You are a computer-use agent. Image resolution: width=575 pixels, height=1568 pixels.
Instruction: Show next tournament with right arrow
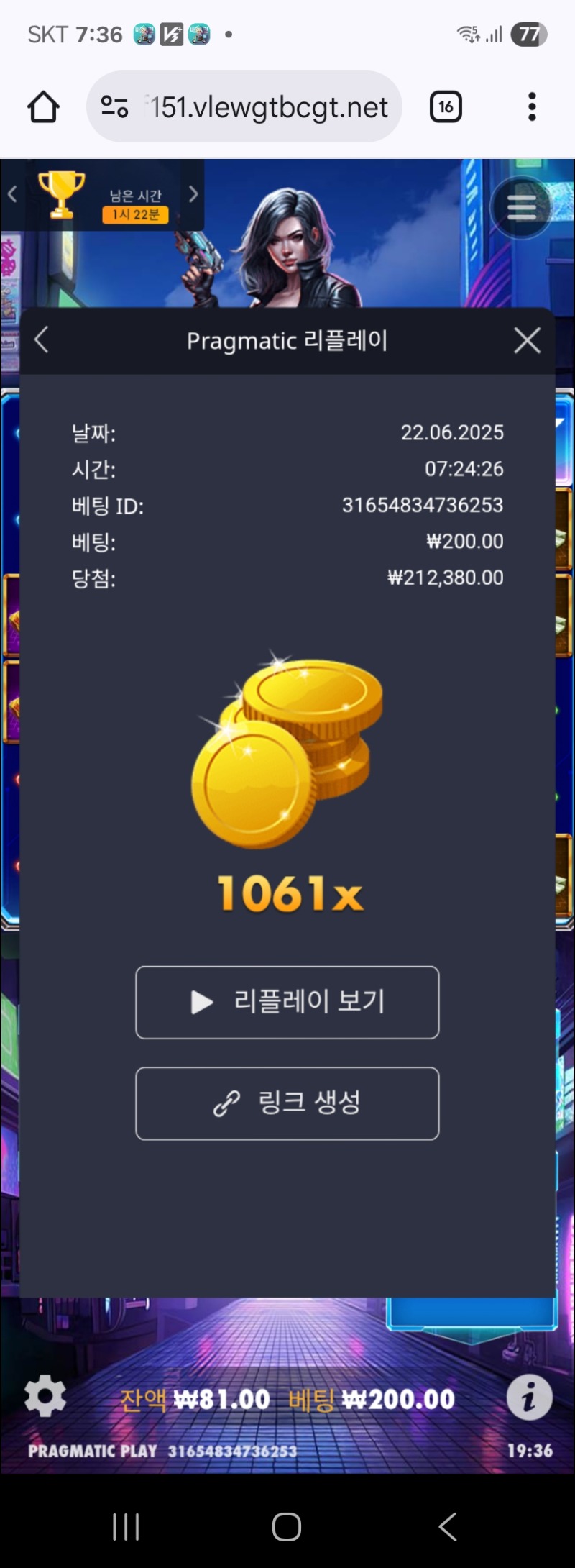tap(193, 194)
